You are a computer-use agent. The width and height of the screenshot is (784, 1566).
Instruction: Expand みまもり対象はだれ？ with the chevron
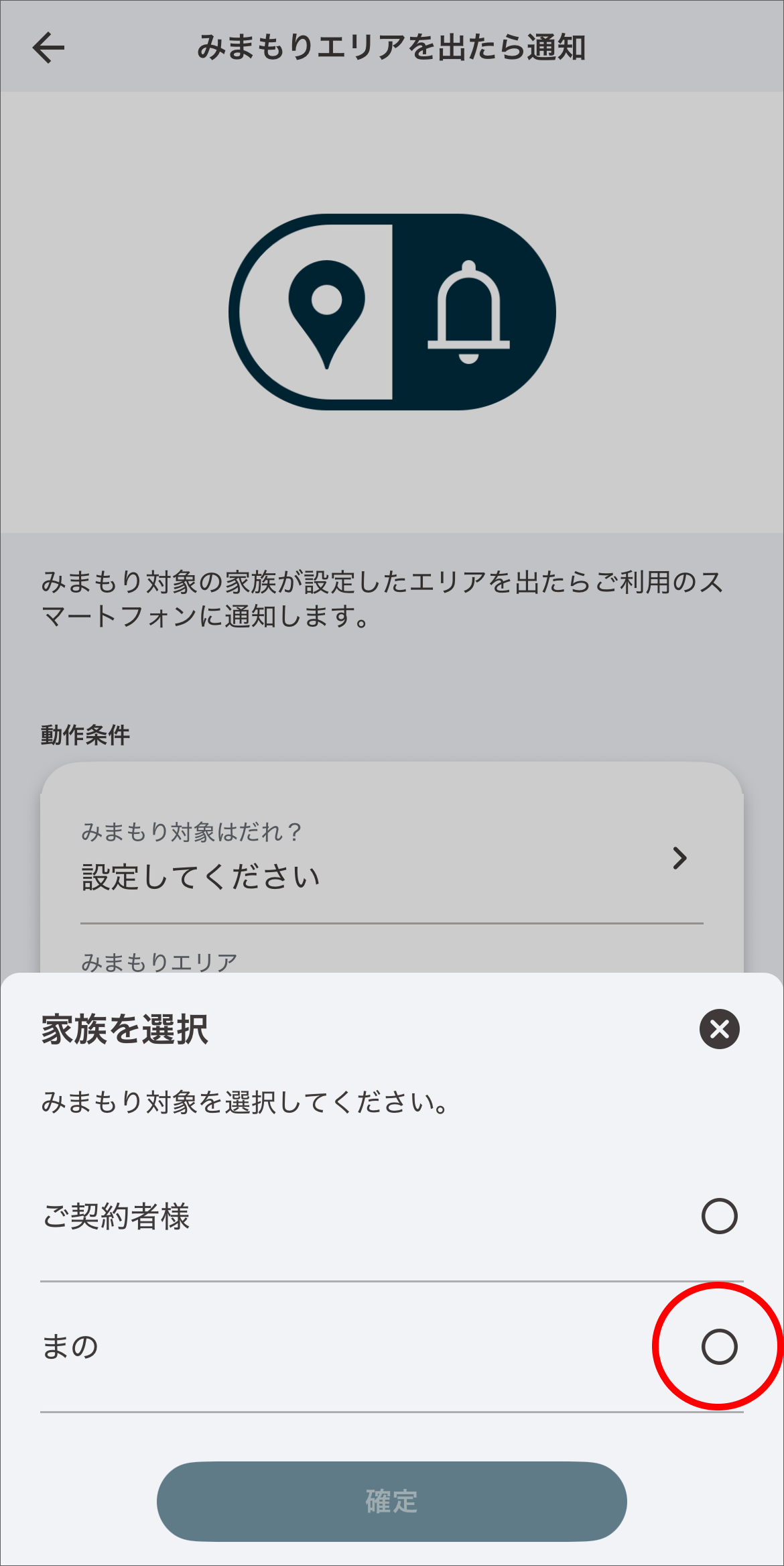click(680, 858)
